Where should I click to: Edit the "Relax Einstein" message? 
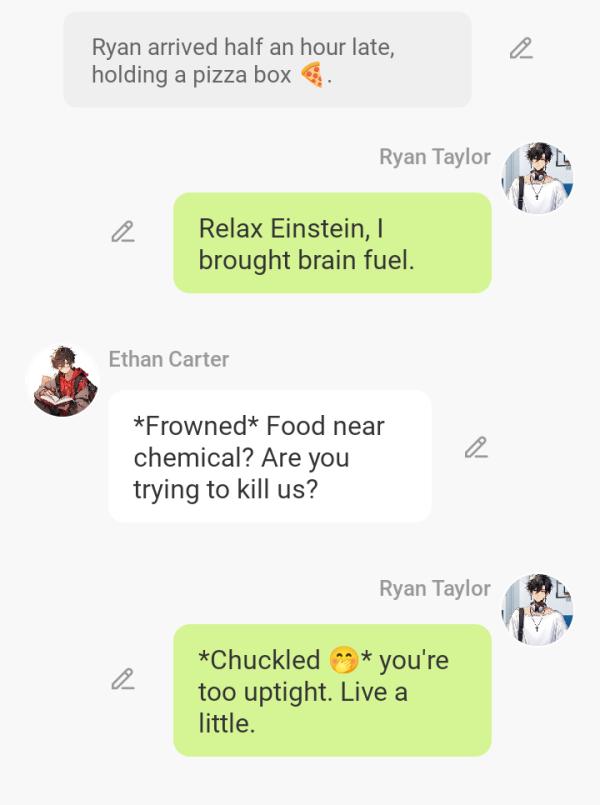point(123,232)
